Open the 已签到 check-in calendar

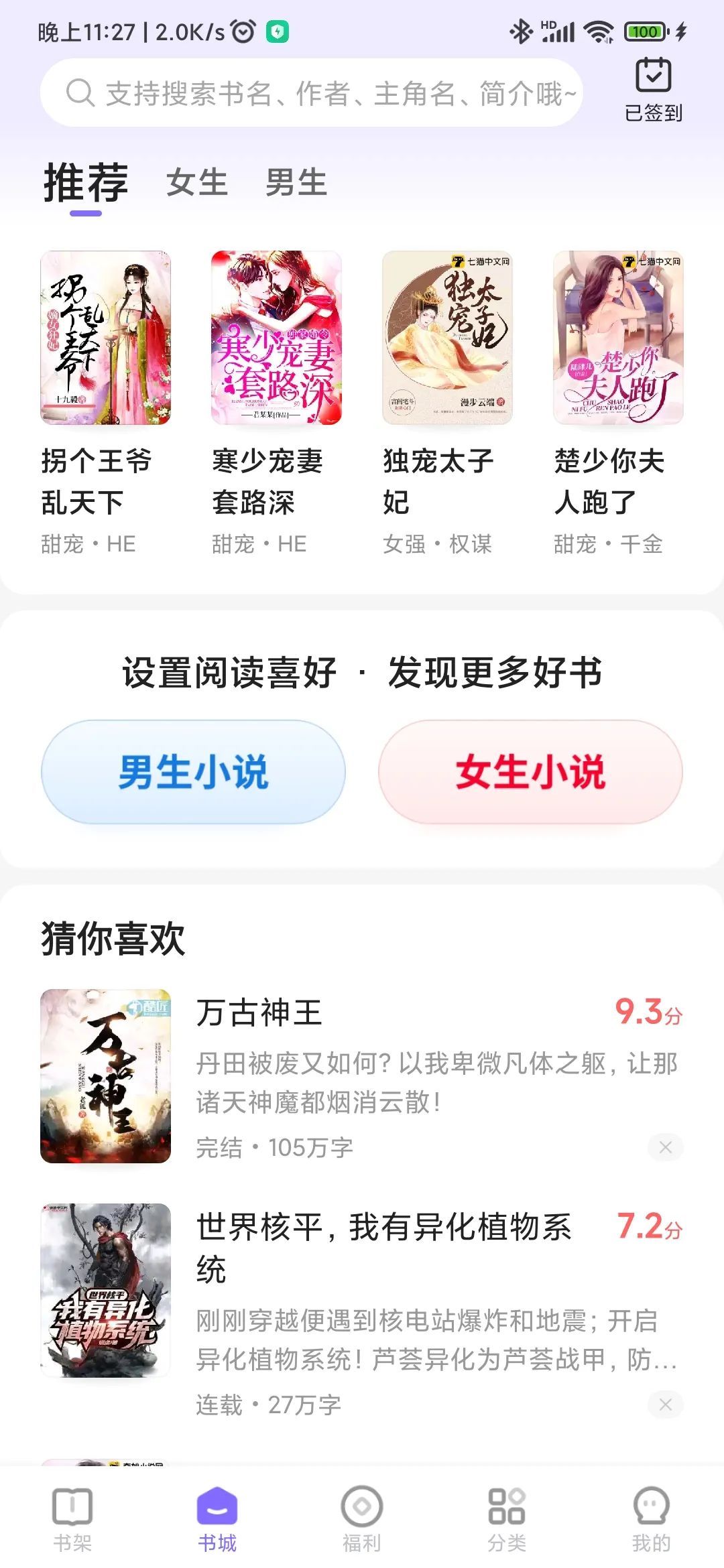pyautogui.click(x=653, y=90)
